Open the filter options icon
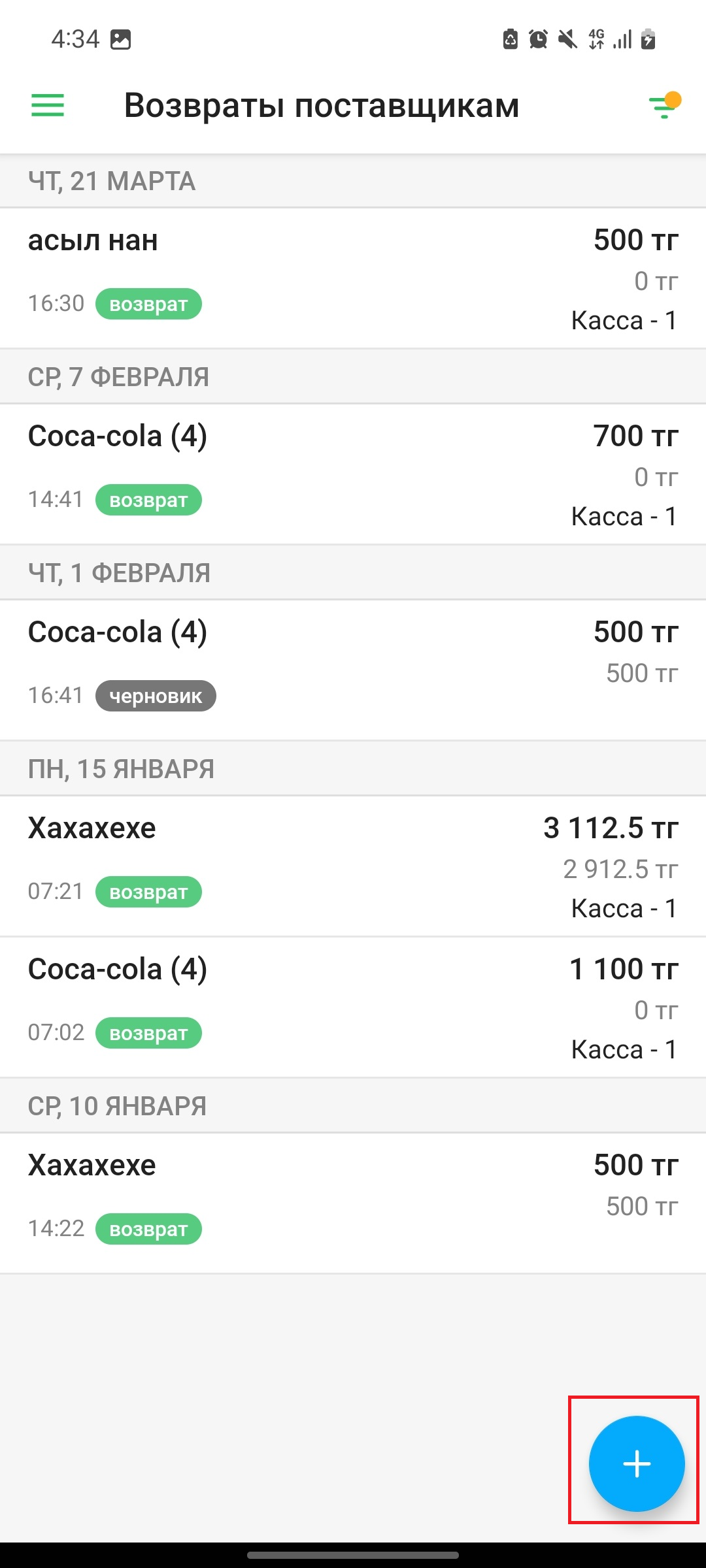Screen dimensions: 706x1568 (664, 105)
